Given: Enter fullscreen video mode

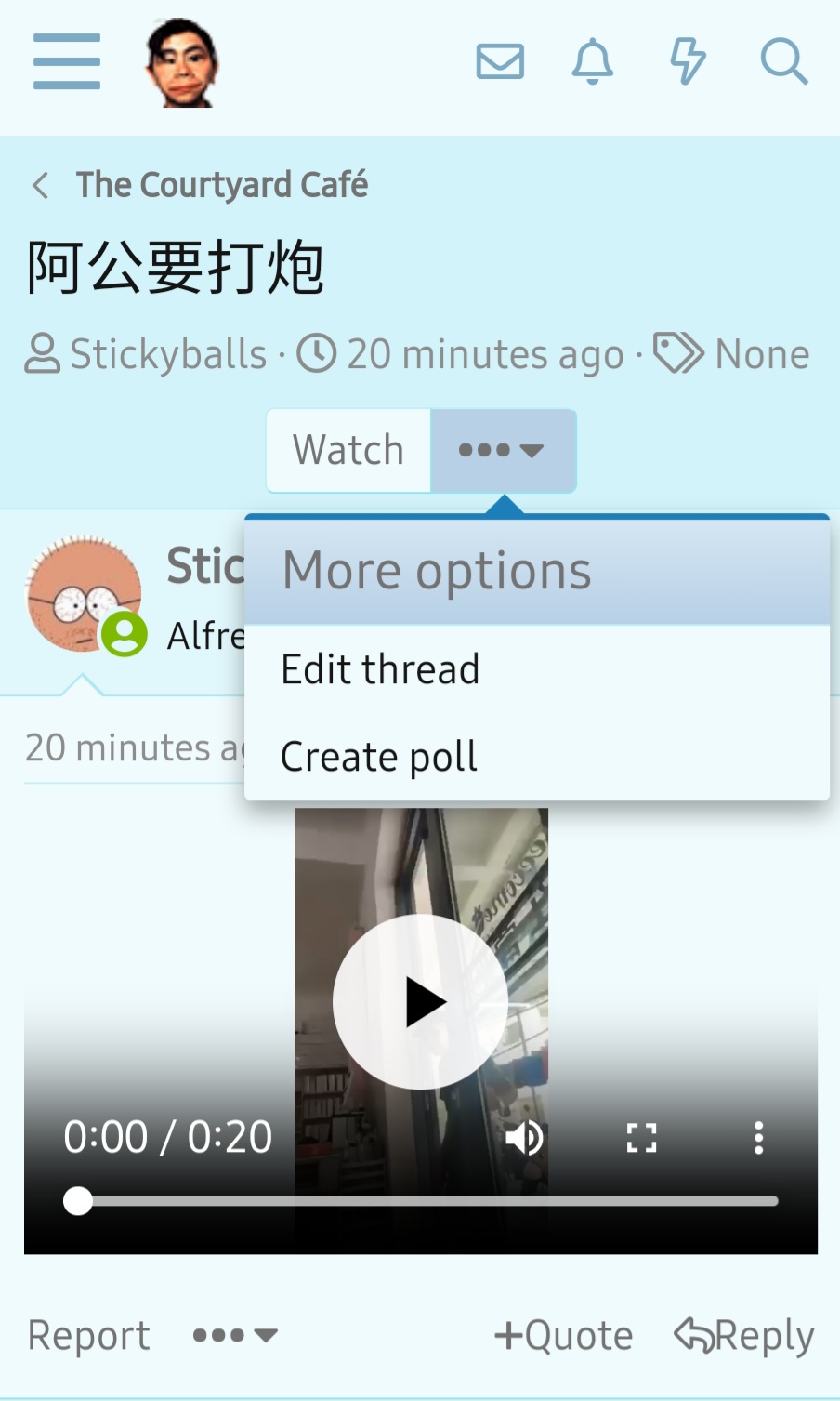Looking at the screenshot, I should pos(641,1137).
